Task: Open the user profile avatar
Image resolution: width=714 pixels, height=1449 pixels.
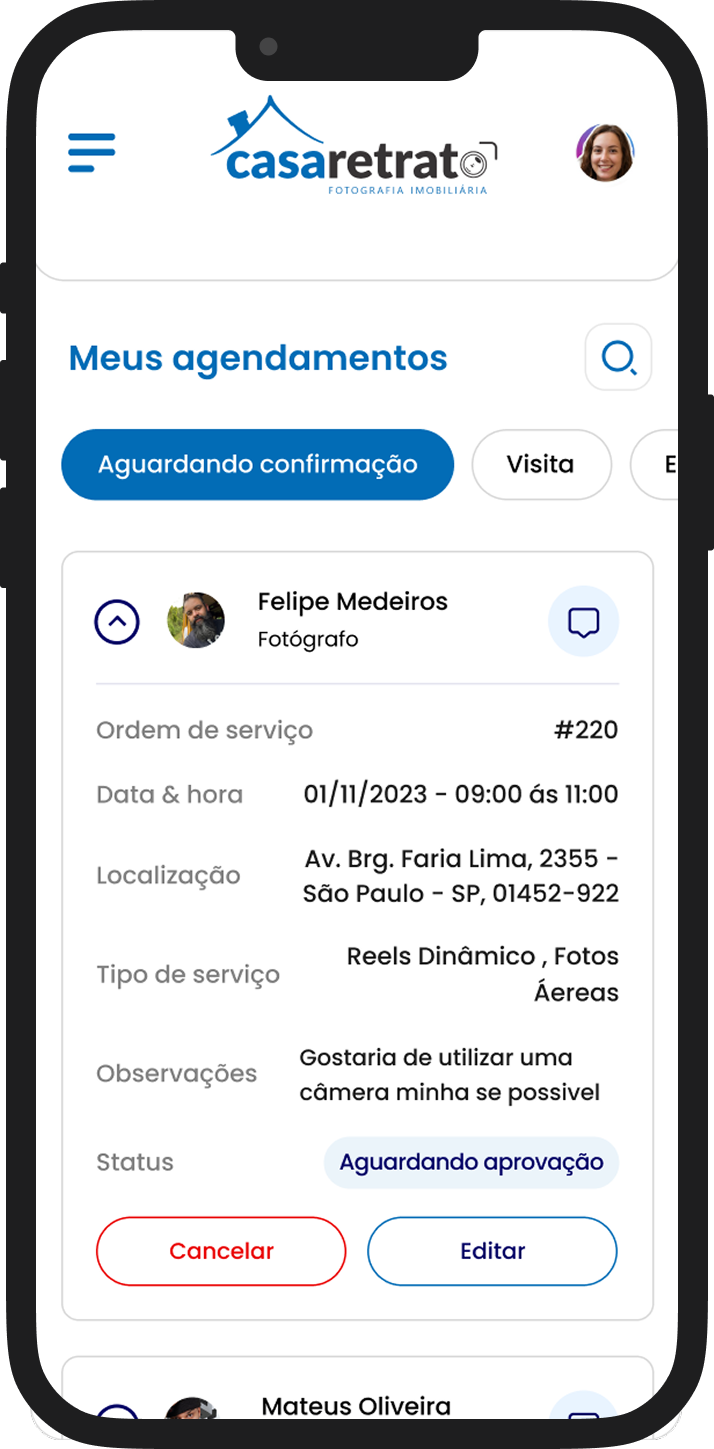Action: click(605, 153)
